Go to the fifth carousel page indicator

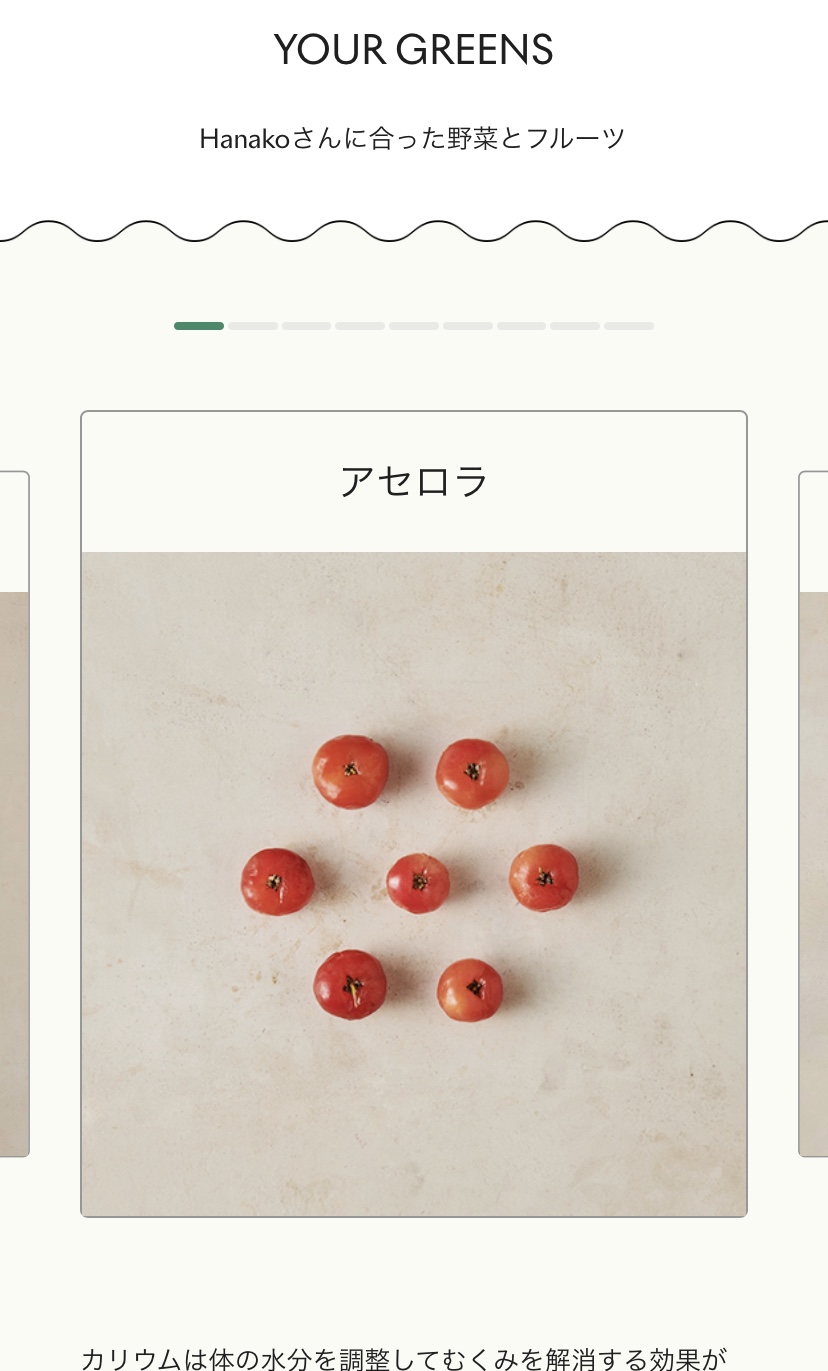[x=413, y=326]
